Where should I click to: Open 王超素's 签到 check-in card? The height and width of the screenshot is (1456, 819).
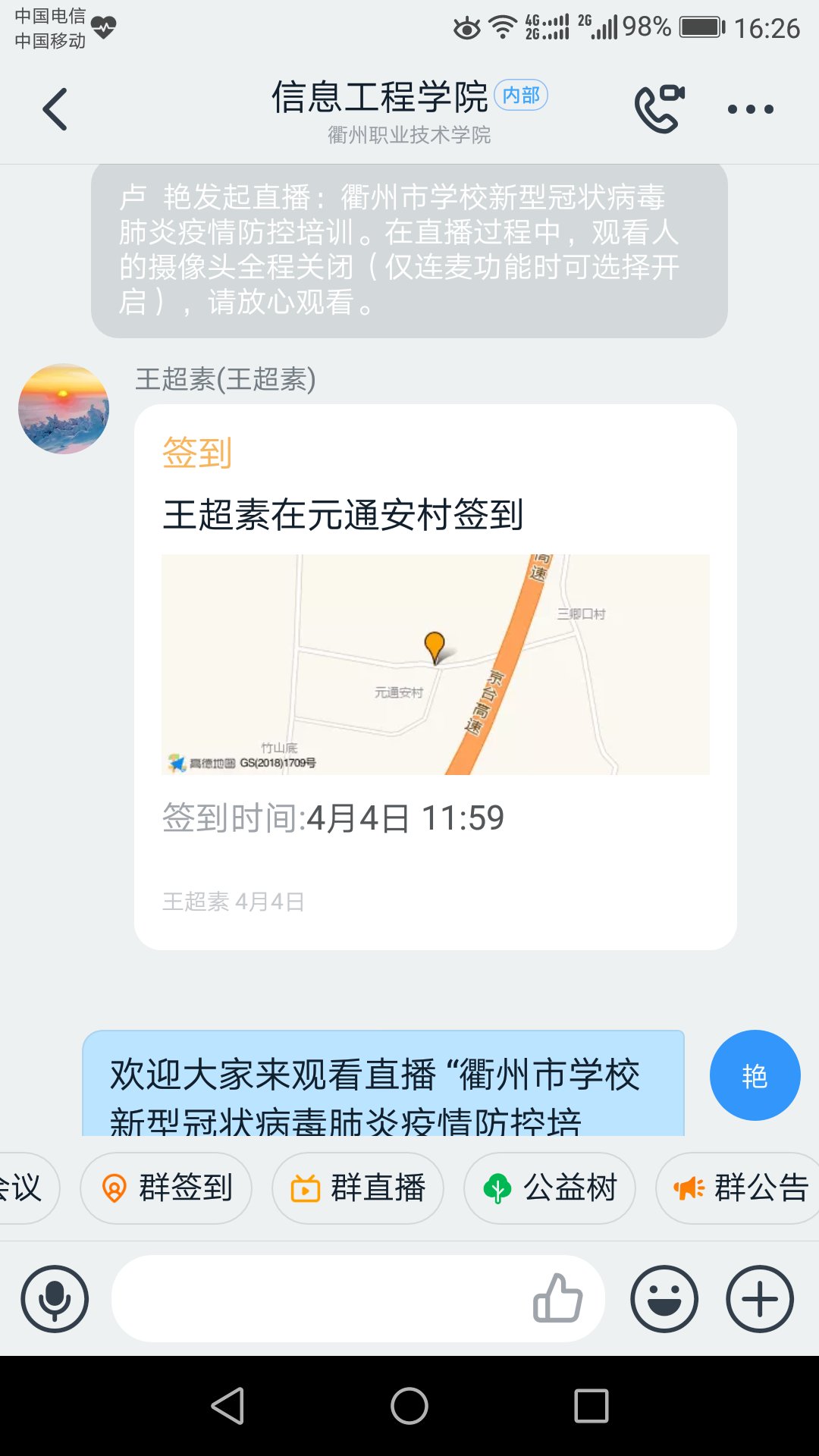[435, 676]
